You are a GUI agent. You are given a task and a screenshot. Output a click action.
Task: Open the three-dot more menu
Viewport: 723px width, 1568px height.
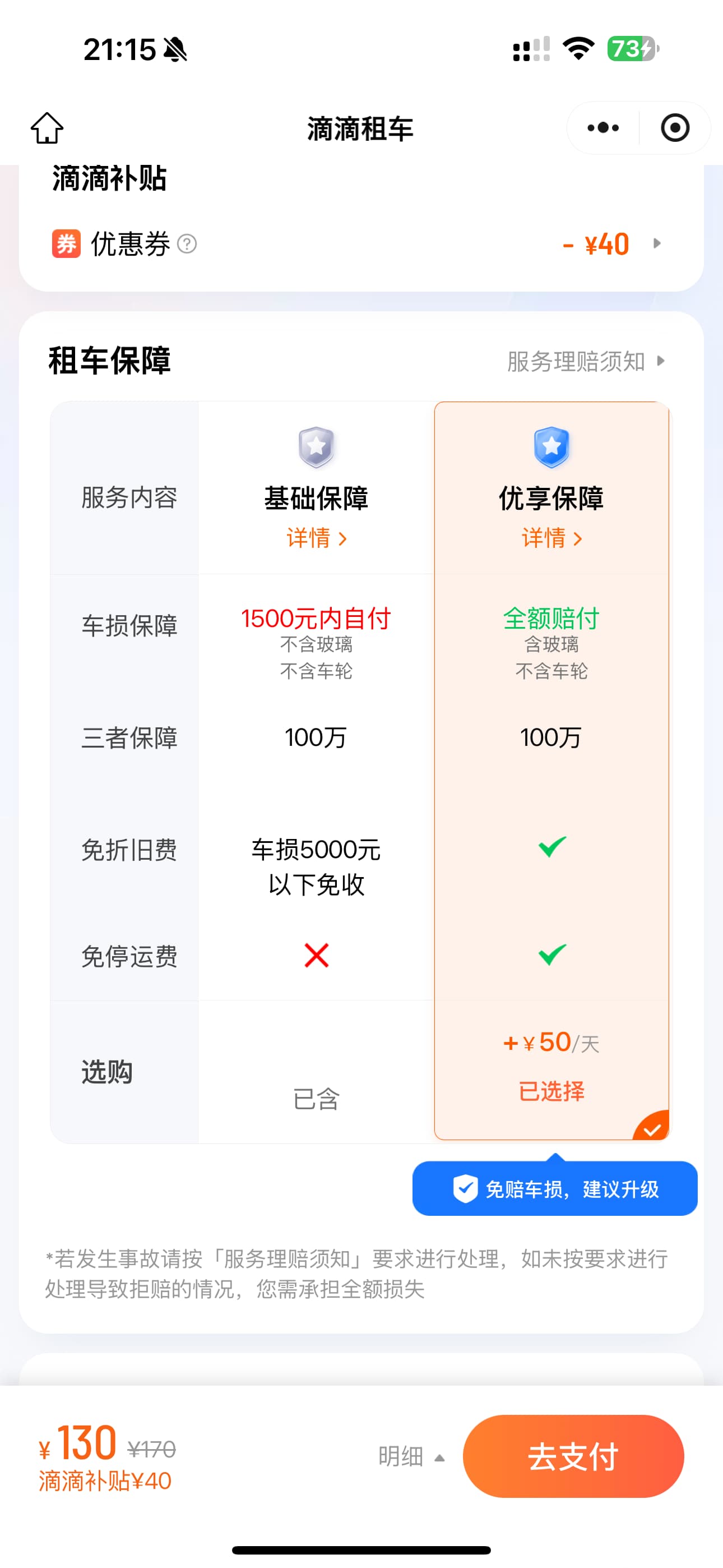602,128
